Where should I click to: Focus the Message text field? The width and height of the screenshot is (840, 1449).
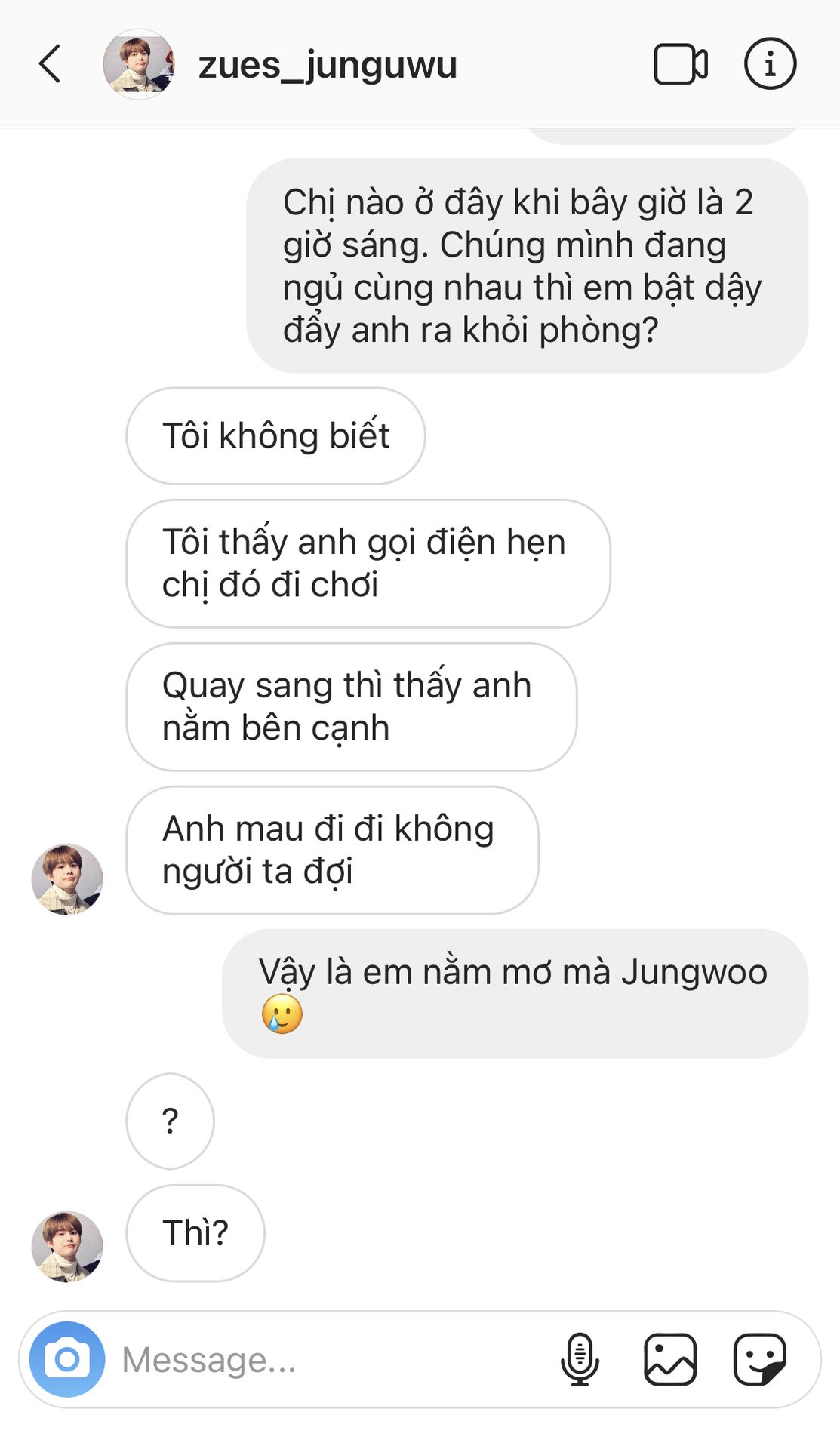coord(325,1360)
